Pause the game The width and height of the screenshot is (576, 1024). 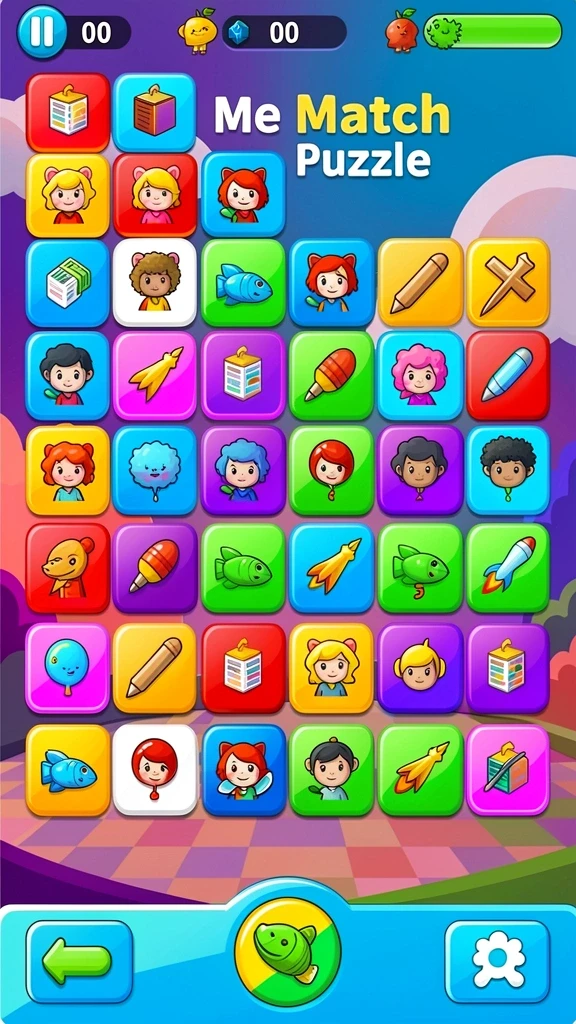click(42, 32)
